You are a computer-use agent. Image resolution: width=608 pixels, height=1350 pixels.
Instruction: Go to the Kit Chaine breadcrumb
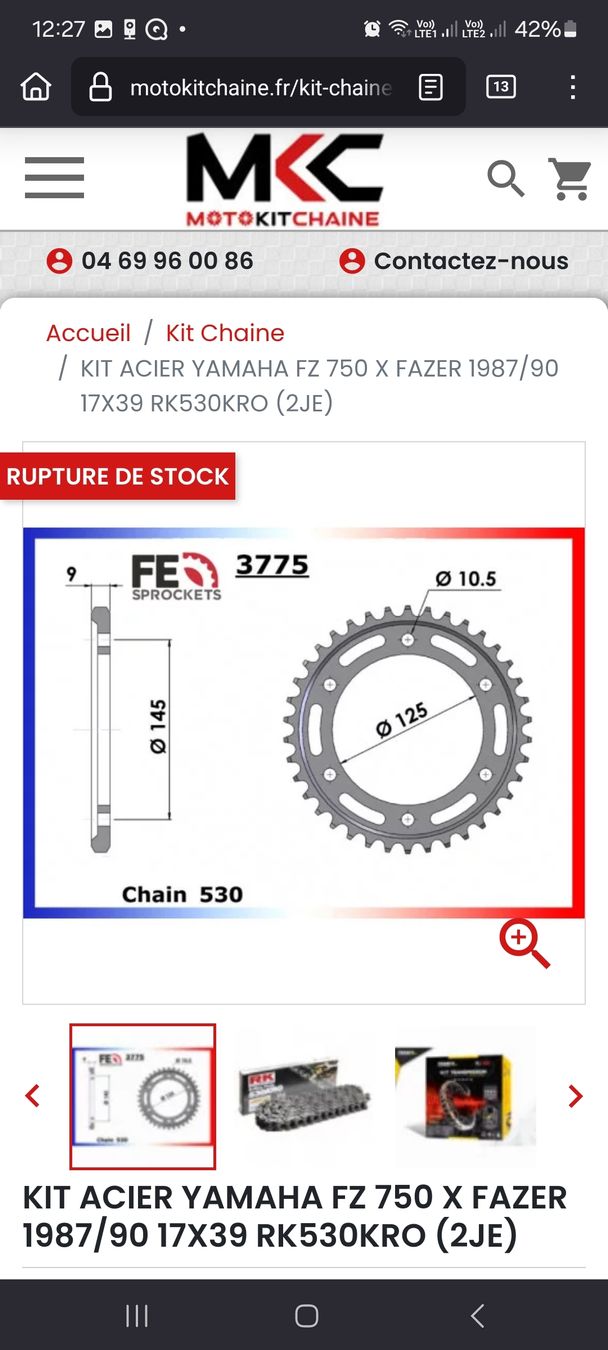[x=225, y=333]
